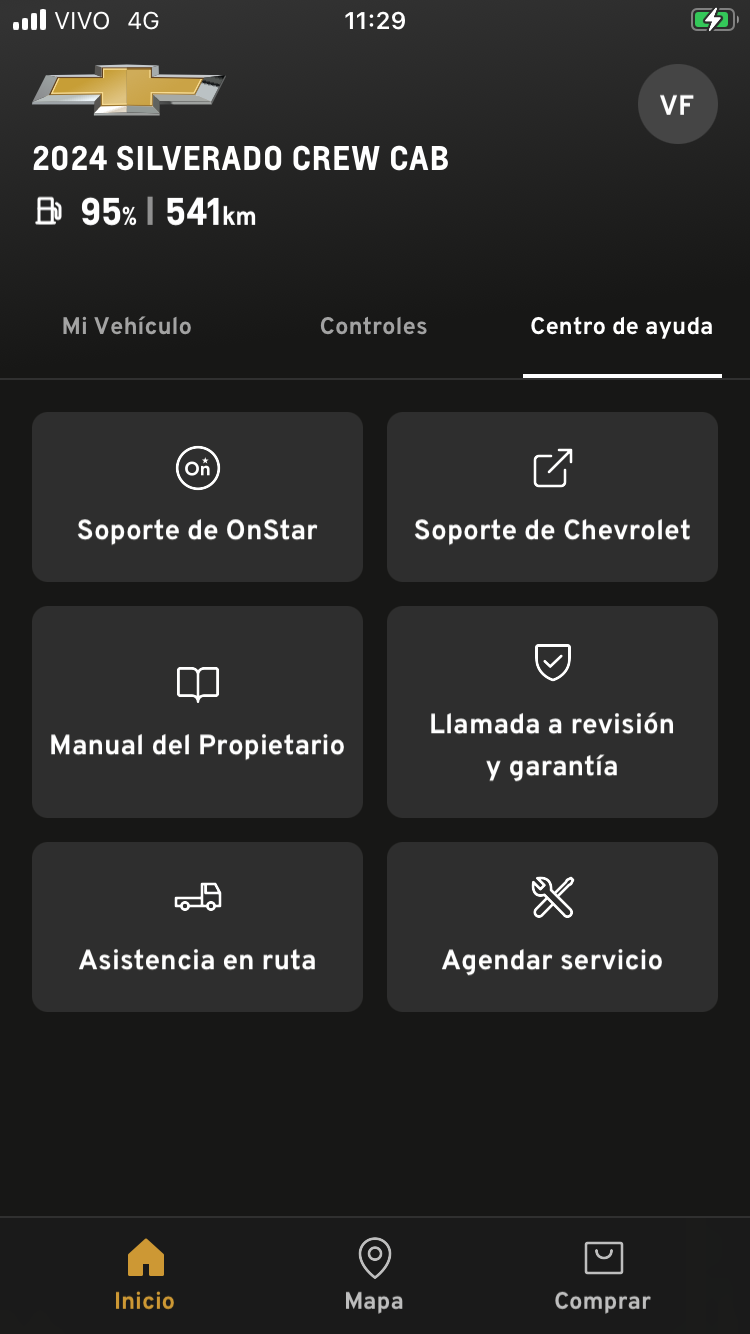Request Asistencia en ruta
The width and height of the screenshot is (750, 1334).
pyautogui.click(x=197, y=927)
